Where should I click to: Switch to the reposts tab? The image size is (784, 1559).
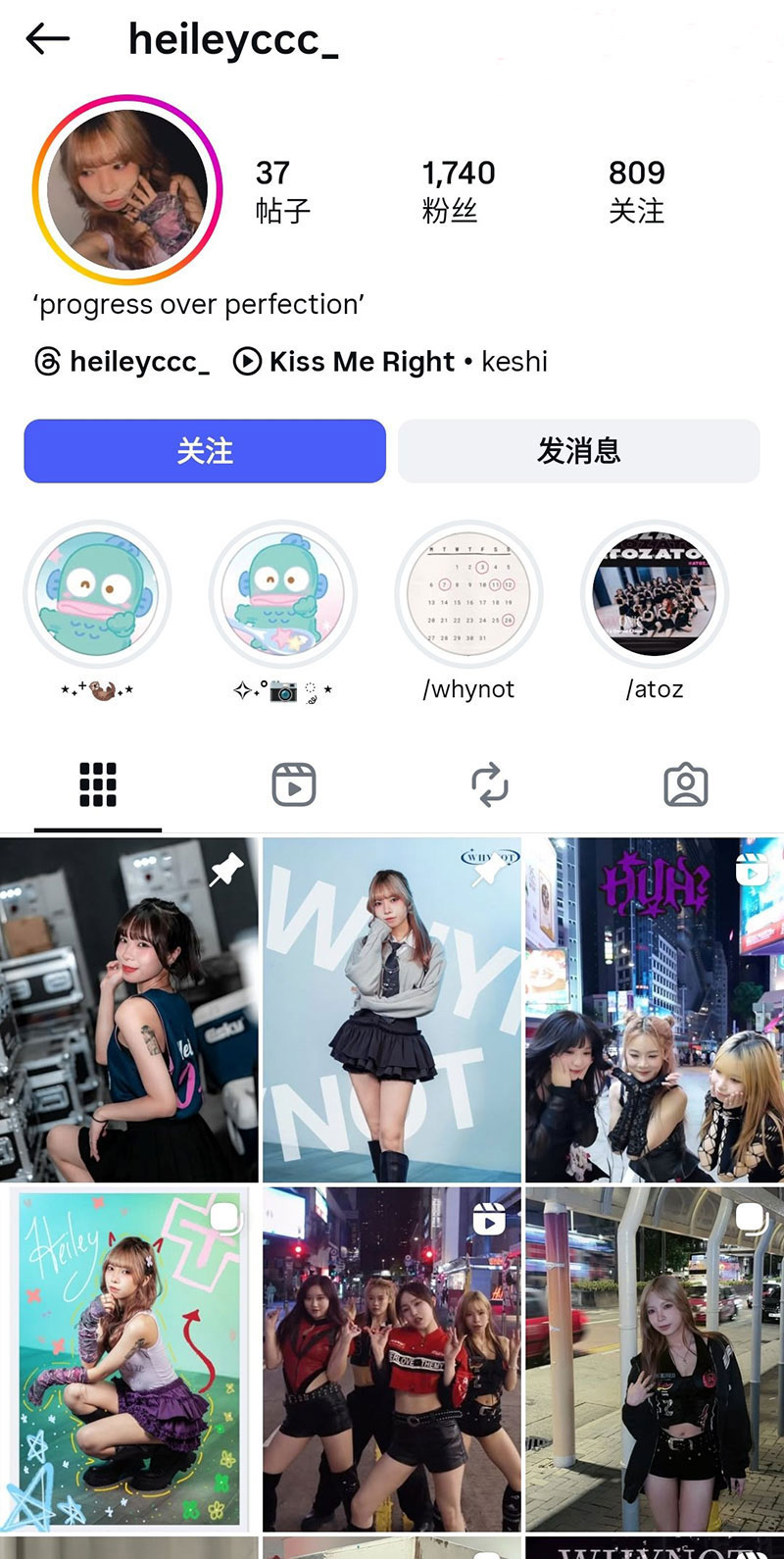[x=489, y=785]
